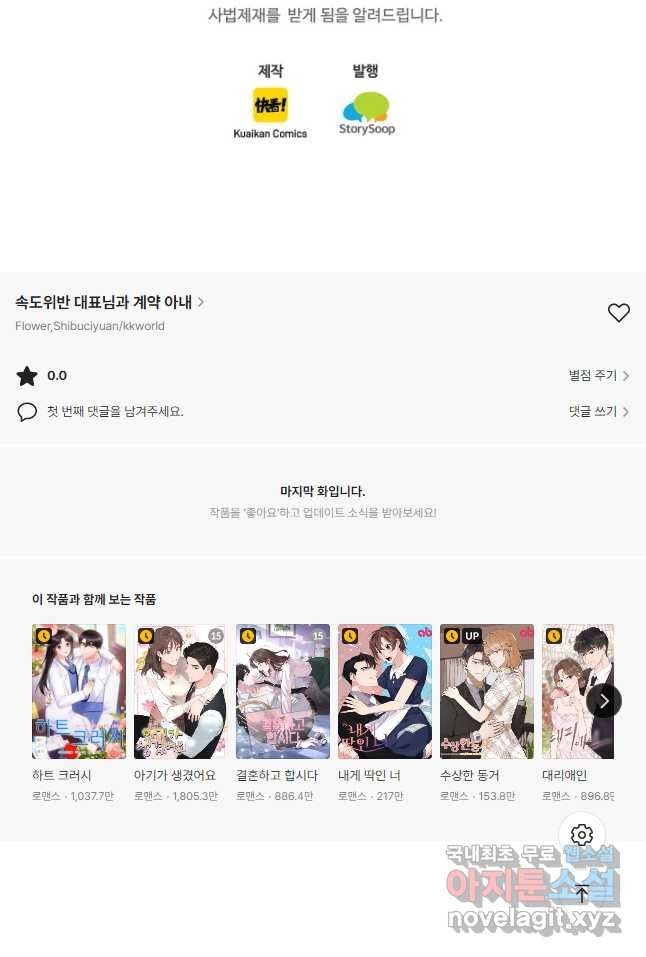
Task: Tap 댓글 쓰기 to comment
Action: [598, 411]
